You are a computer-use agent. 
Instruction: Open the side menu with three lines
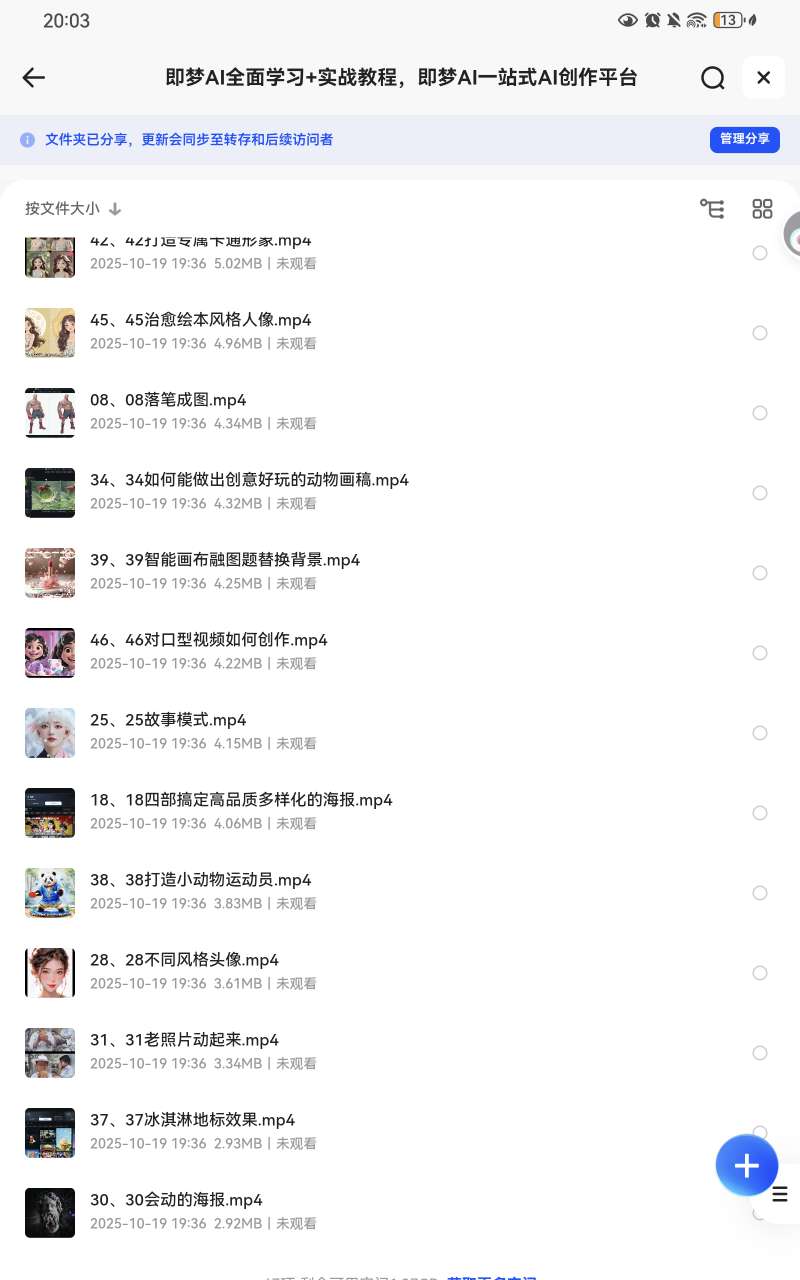(780, 1194)
